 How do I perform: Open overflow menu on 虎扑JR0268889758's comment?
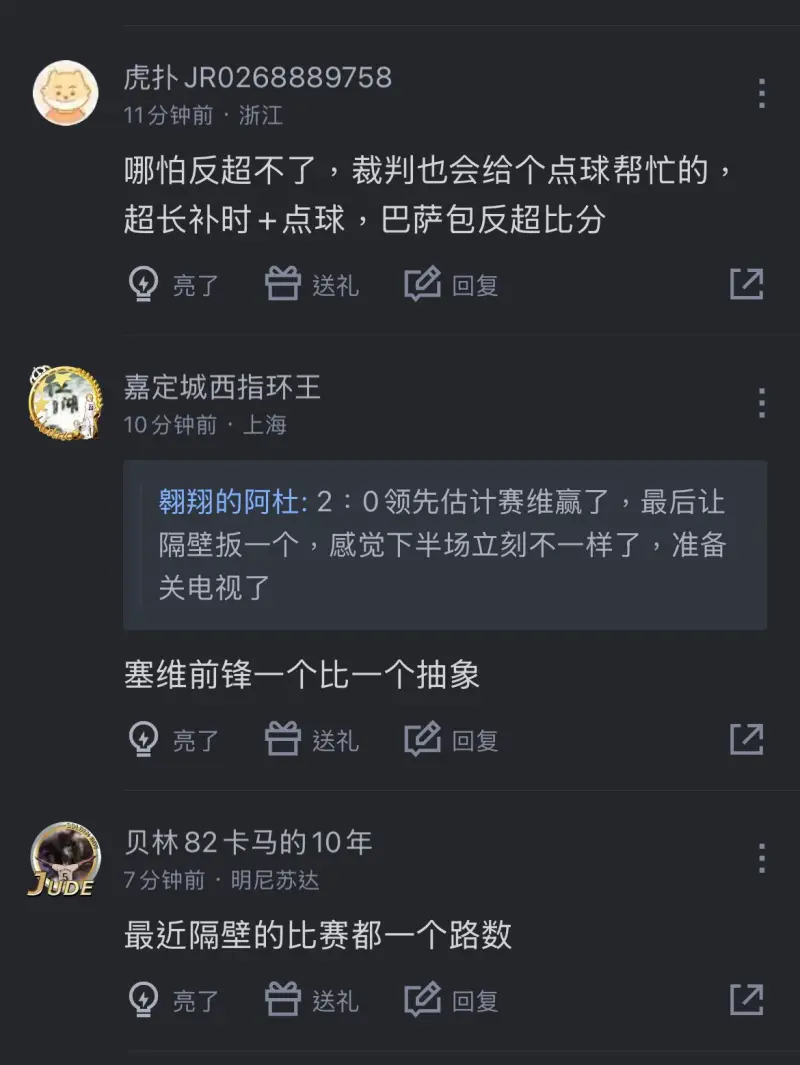pyautogui.click(x=762, y=94)
